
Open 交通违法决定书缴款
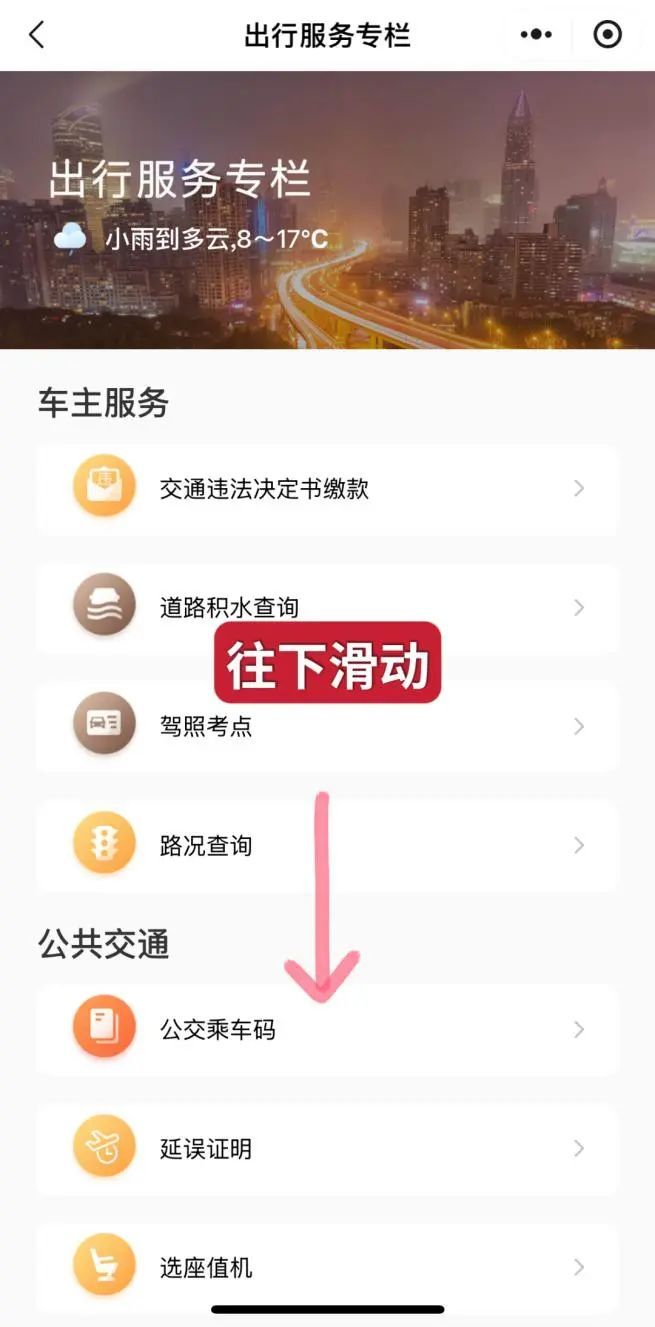(x=327, y=489)
